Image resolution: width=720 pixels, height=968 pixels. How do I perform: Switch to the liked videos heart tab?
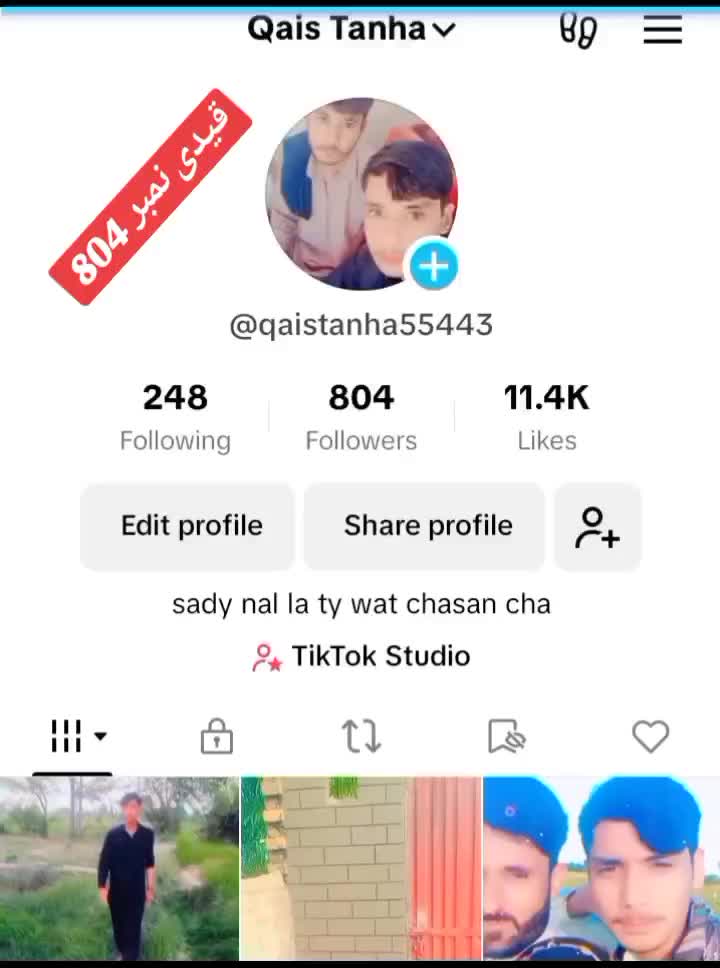(650, 738)
